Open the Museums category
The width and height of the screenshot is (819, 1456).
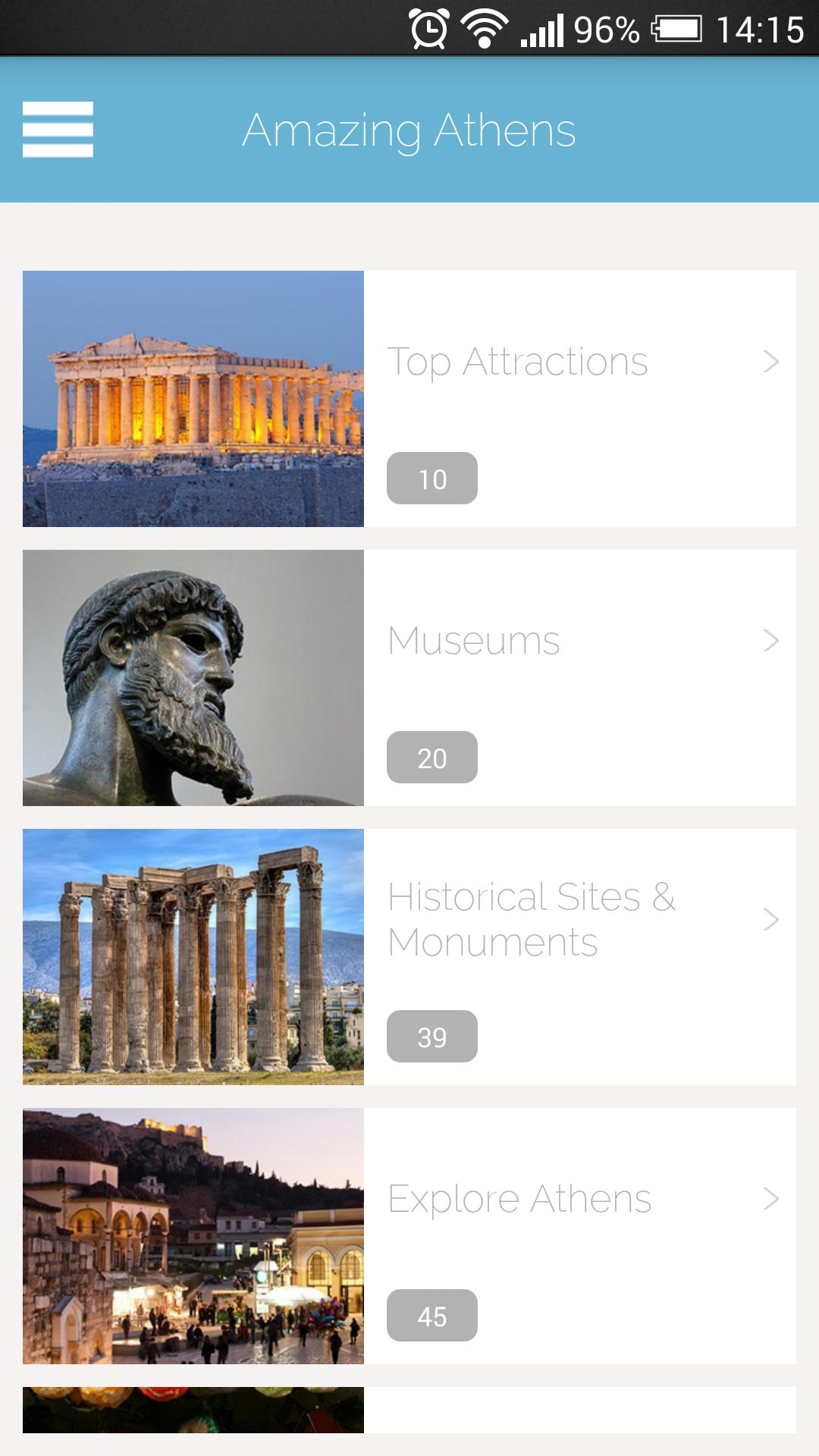tap(474, 639)
